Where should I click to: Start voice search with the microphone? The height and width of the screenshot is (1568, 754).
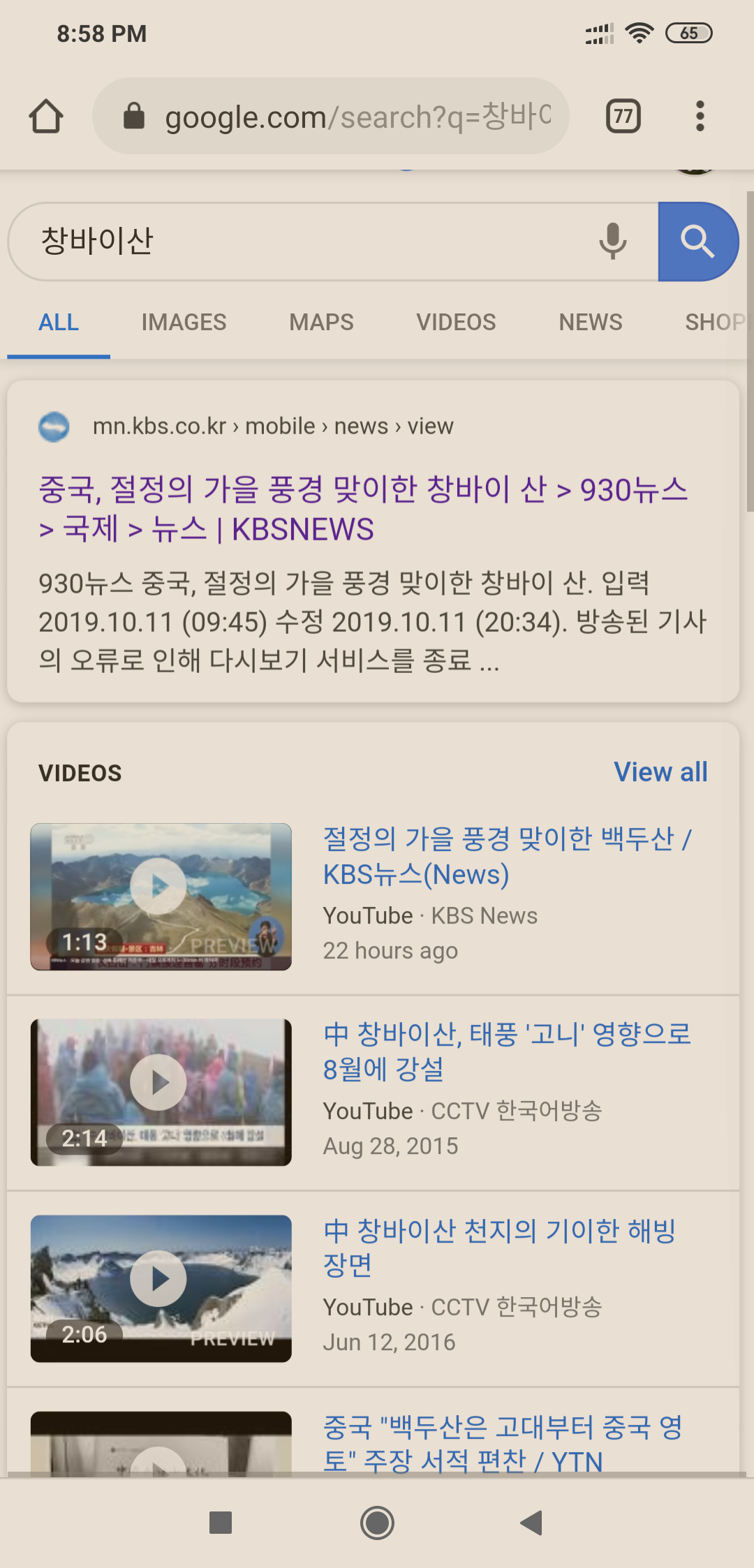[612, 242]
